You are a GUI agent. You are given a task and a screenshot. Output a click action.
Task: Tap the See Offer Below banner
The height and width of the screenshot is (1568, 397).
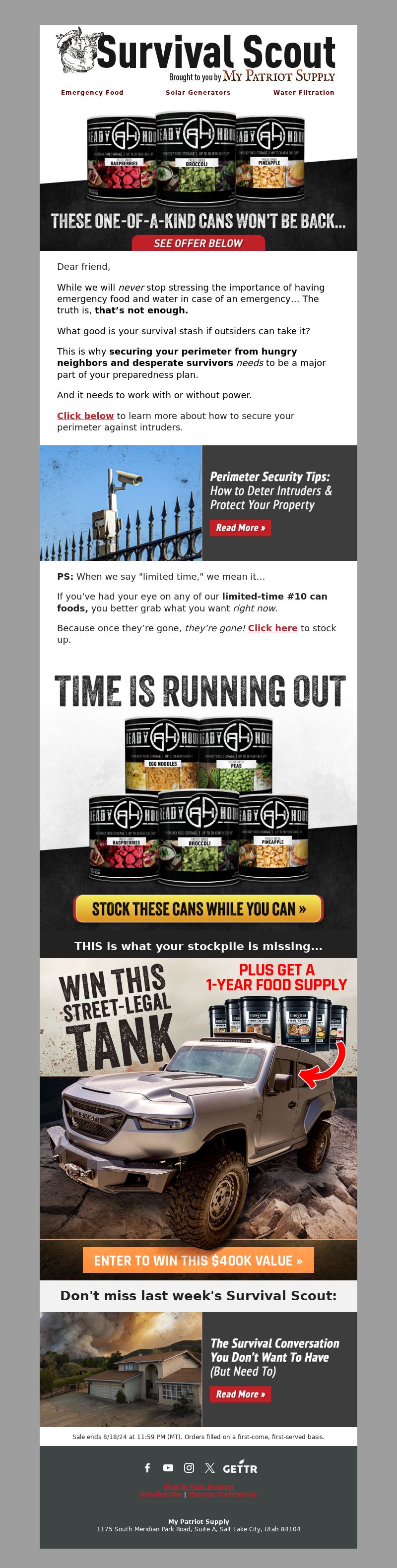[198, 243]
